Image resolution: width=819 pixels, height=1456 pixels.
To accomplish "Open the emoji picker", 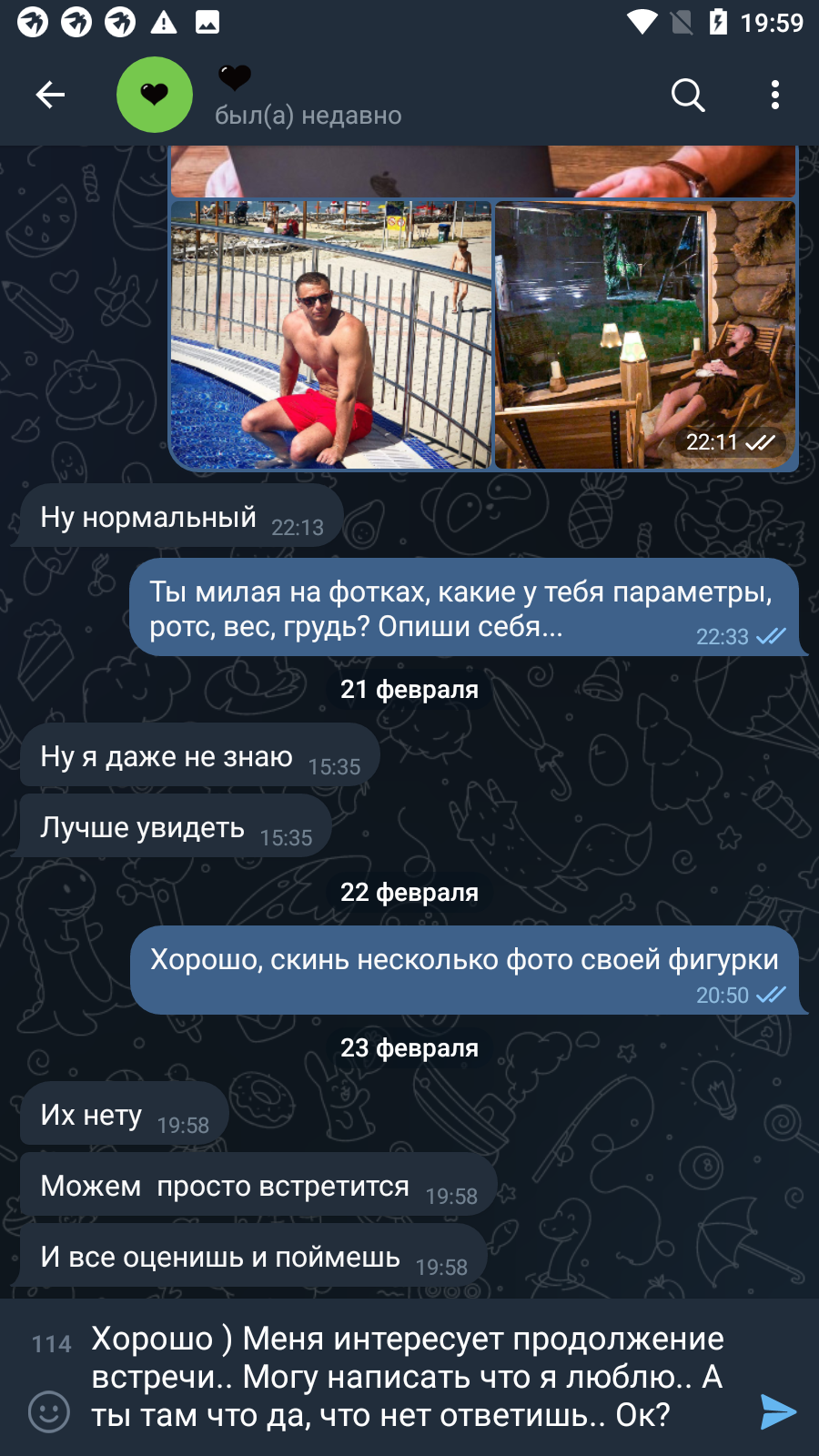I will coord(49,1411).
